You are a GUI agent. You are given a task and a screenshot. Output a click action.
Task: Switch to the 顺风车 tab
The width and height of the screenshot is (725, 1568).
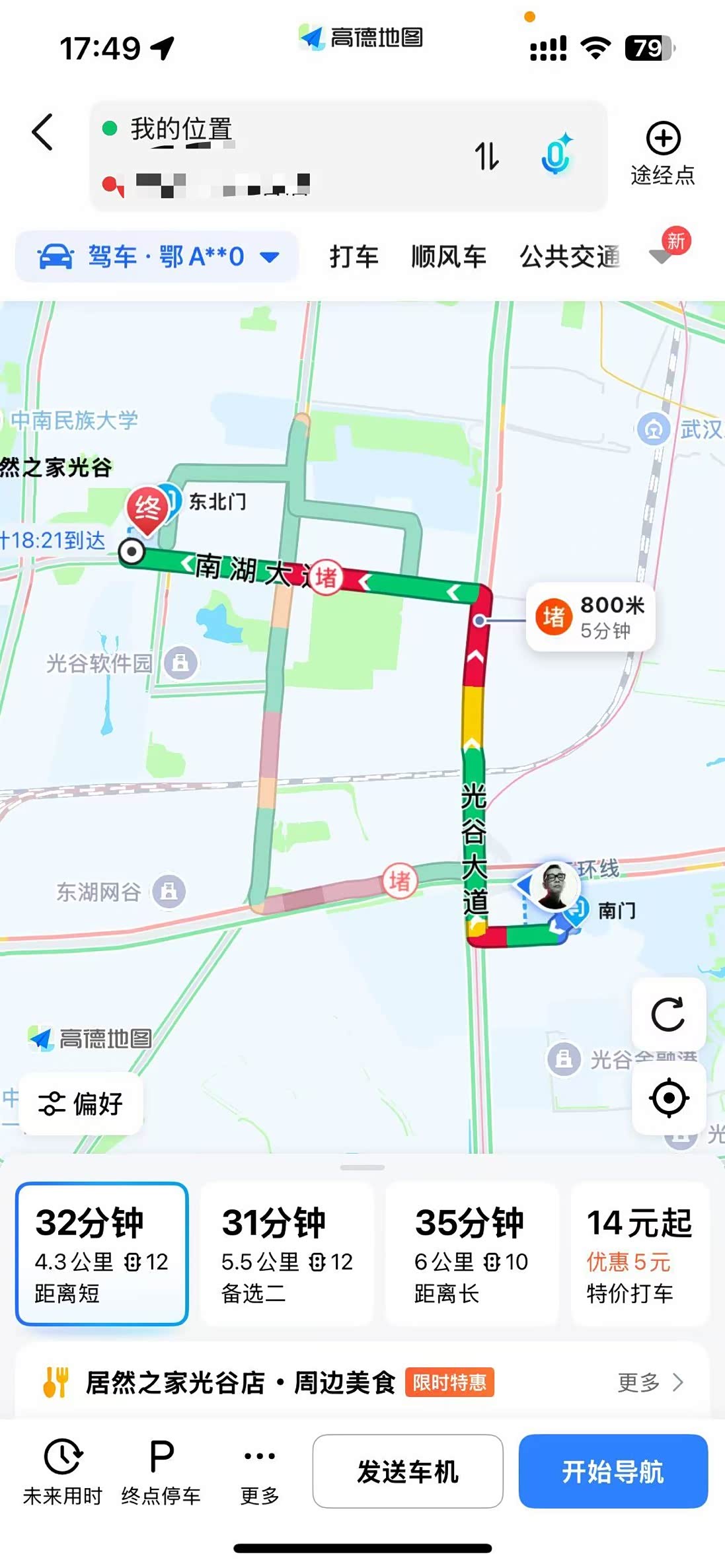449,256
